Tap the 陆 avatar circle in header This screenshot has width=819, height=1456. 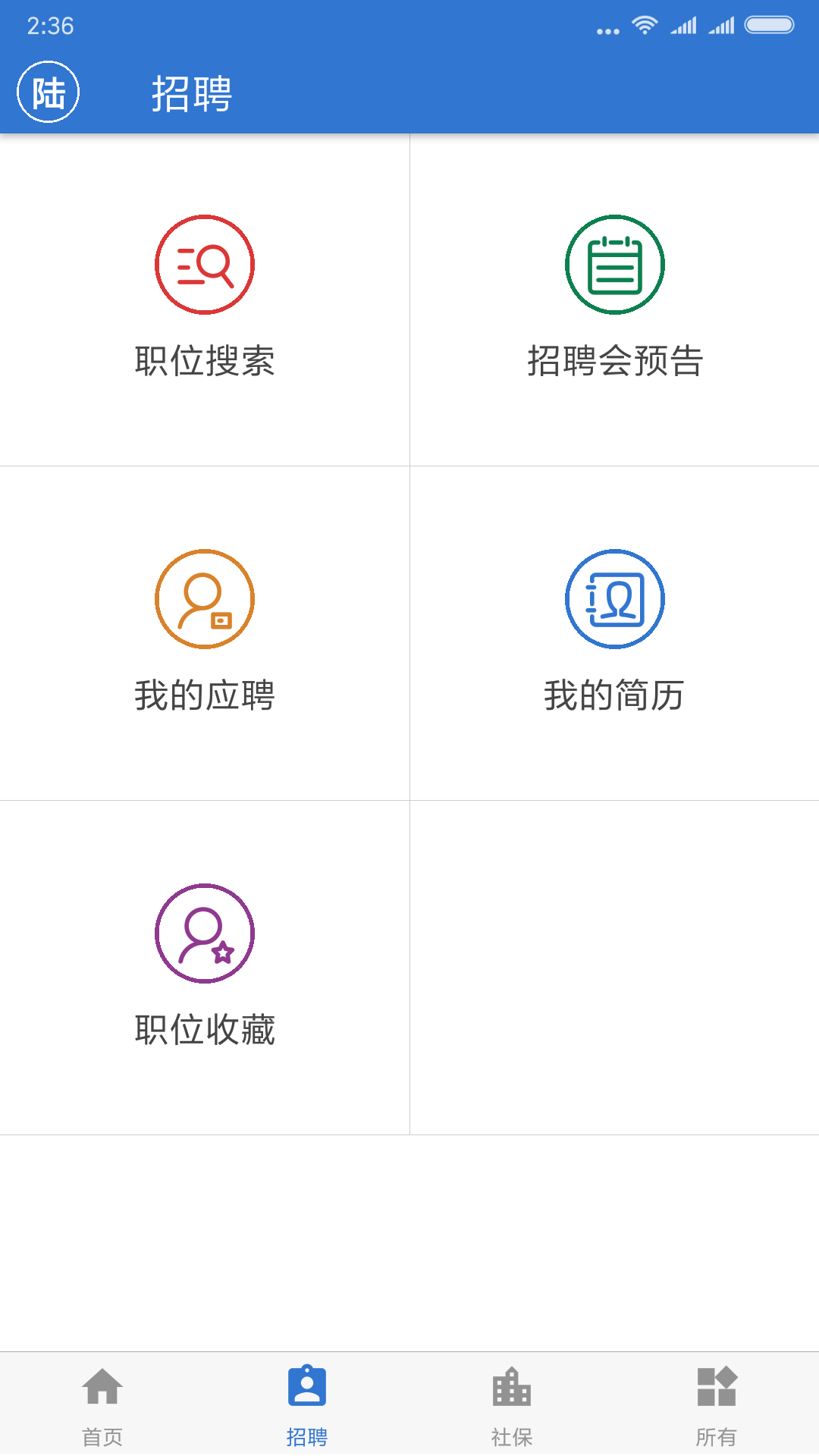(48, 92)
